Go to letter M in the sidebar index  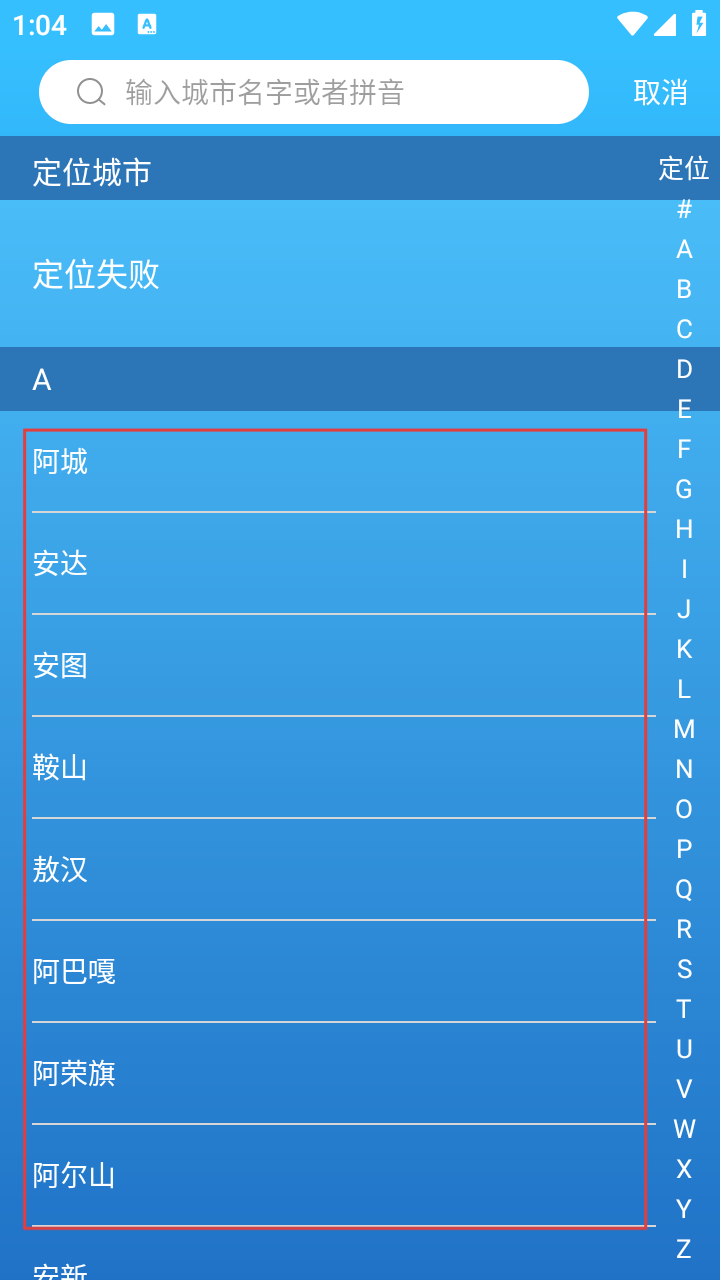[684, 729]
